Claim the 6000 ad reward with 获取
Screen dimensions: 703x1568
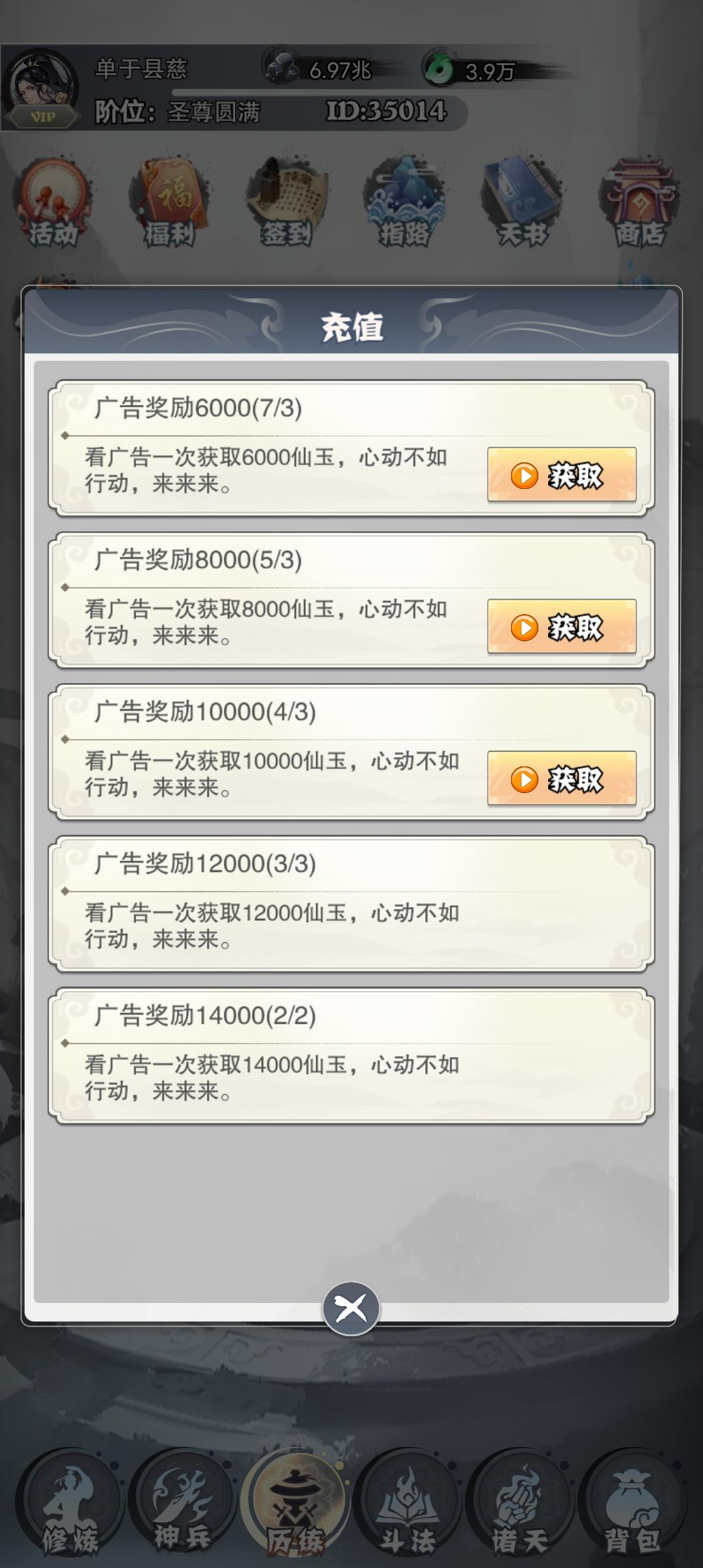point(562,476)
